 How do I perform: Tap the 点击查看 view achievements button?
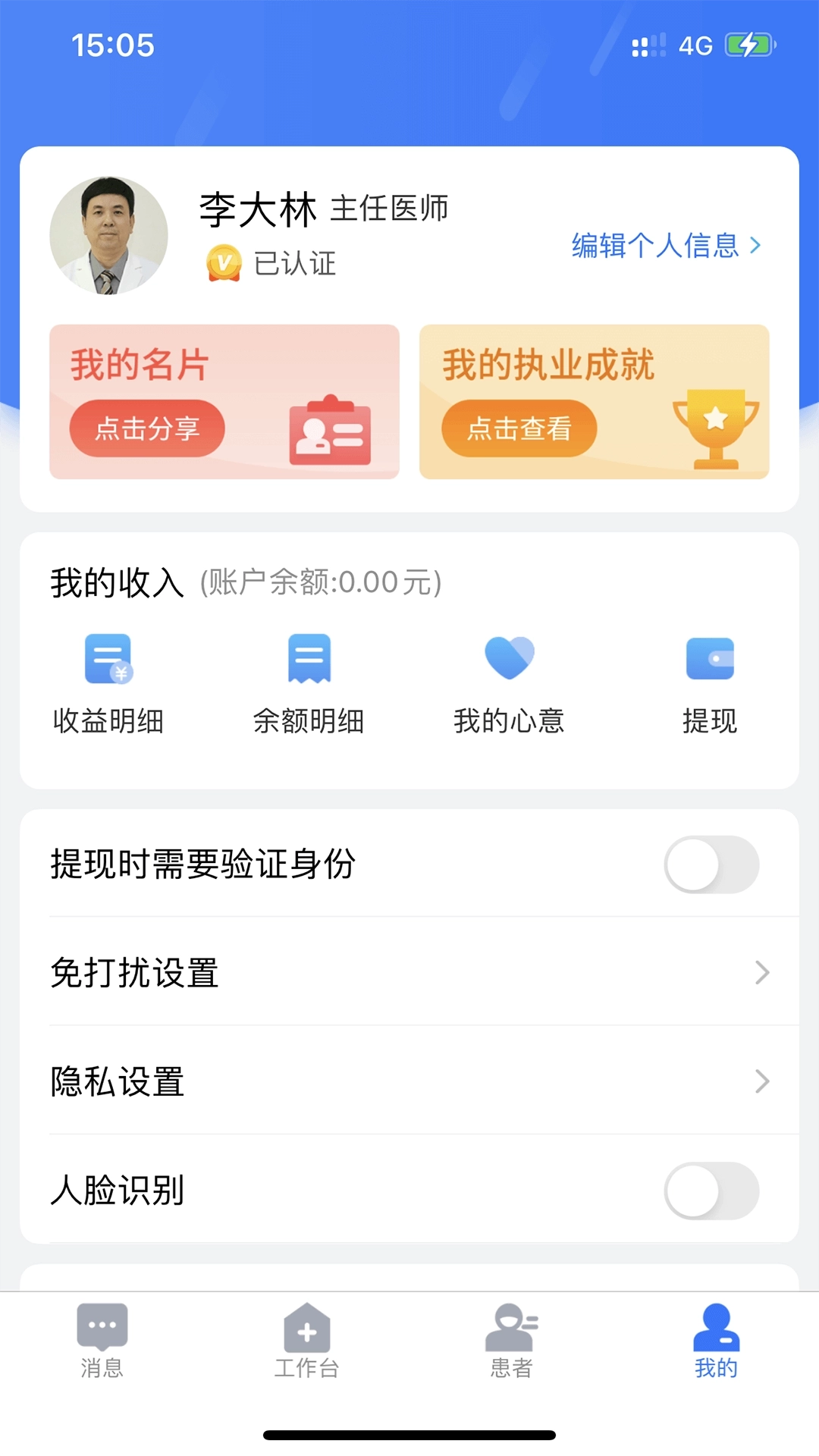coord(519,428)
